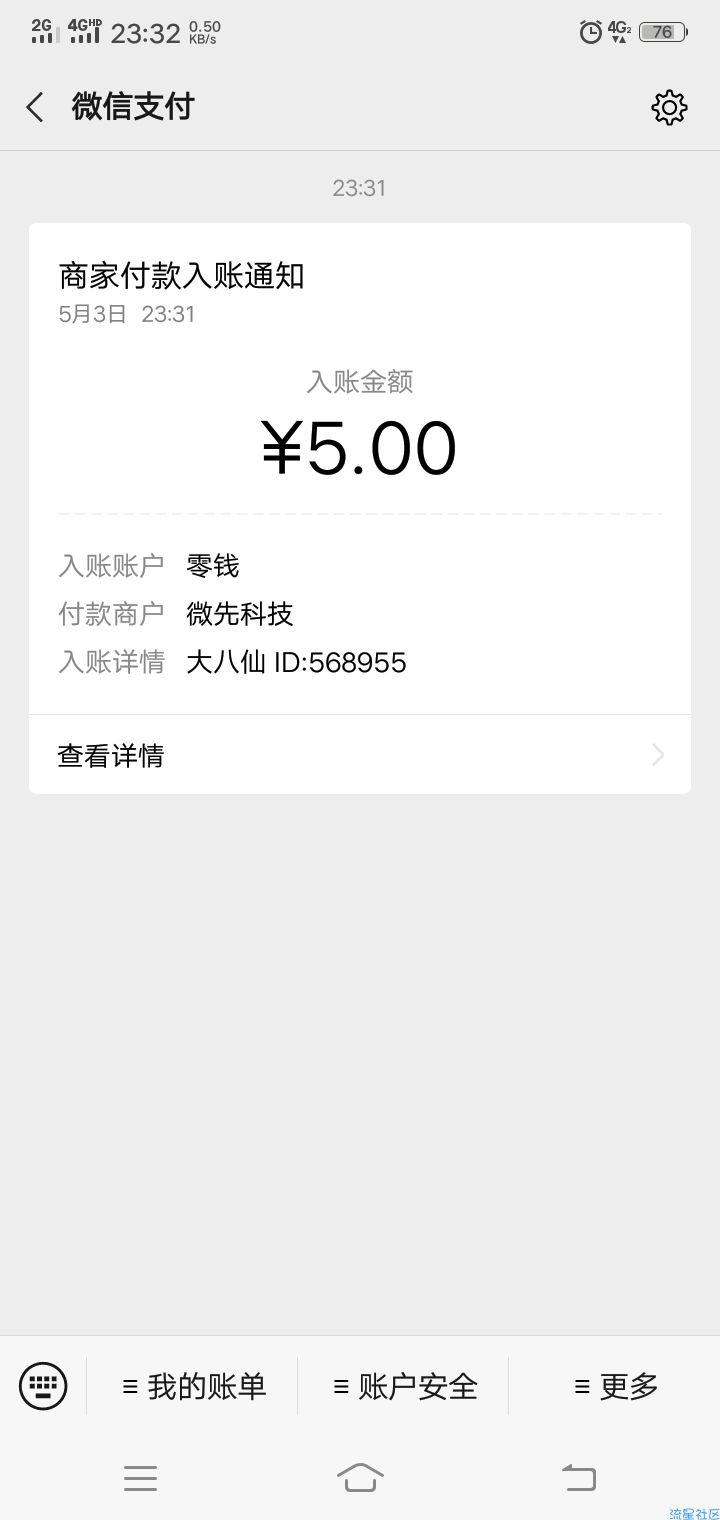Screen dimensions: 720x1520
Task: Switch to keyboard input mode
Action: [x=43, y=1386]
